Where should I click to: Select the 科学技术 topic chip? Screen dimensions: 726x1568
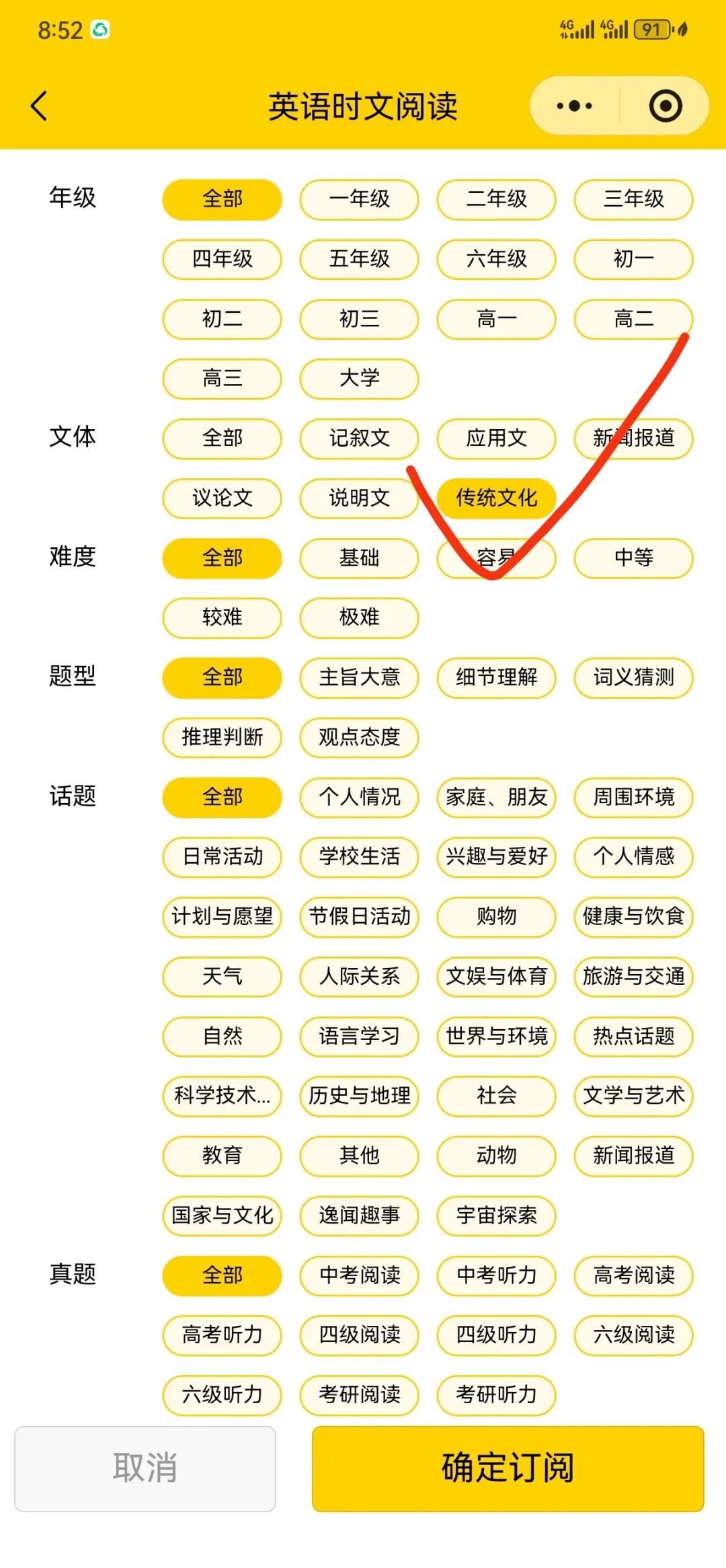(x=221, y=1096)
